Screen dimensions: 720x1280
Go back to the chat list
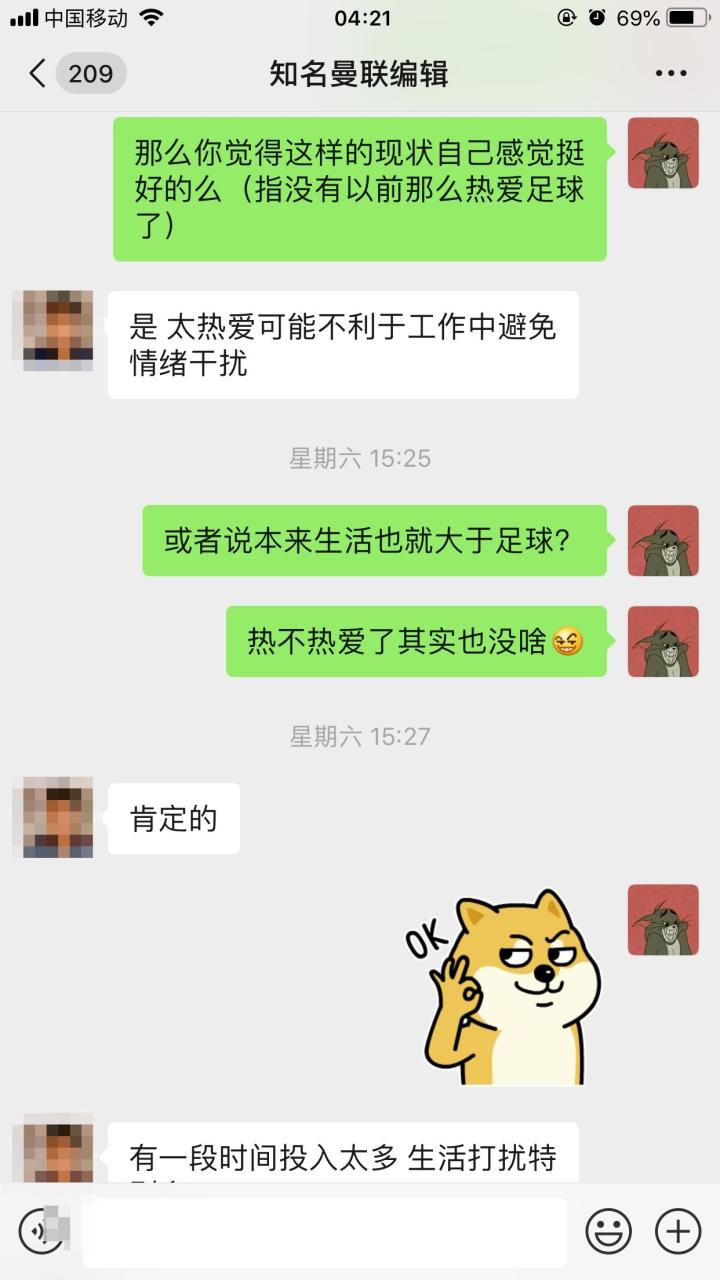(x=38, y=74)
